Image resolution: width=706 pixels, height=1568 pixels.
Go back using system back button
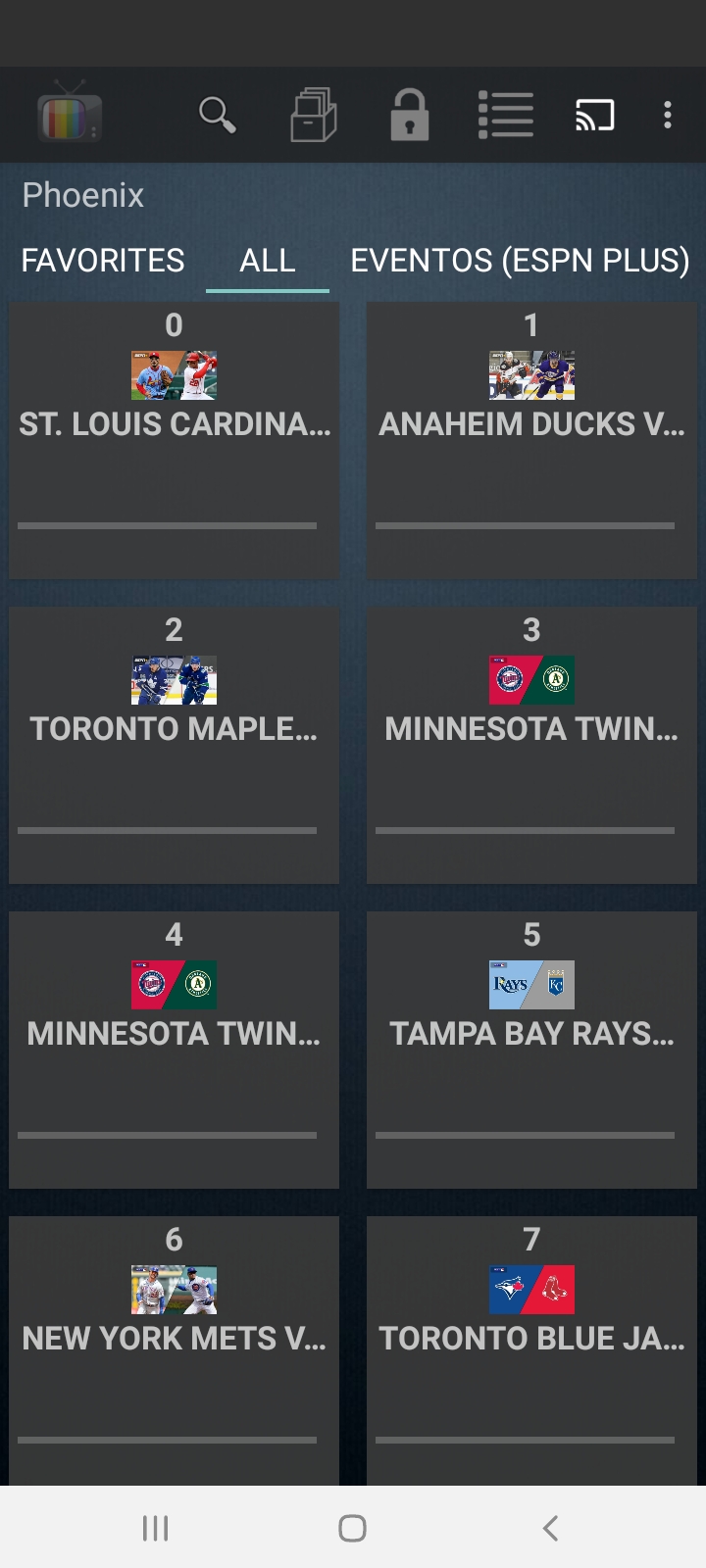pos(551,1528)
